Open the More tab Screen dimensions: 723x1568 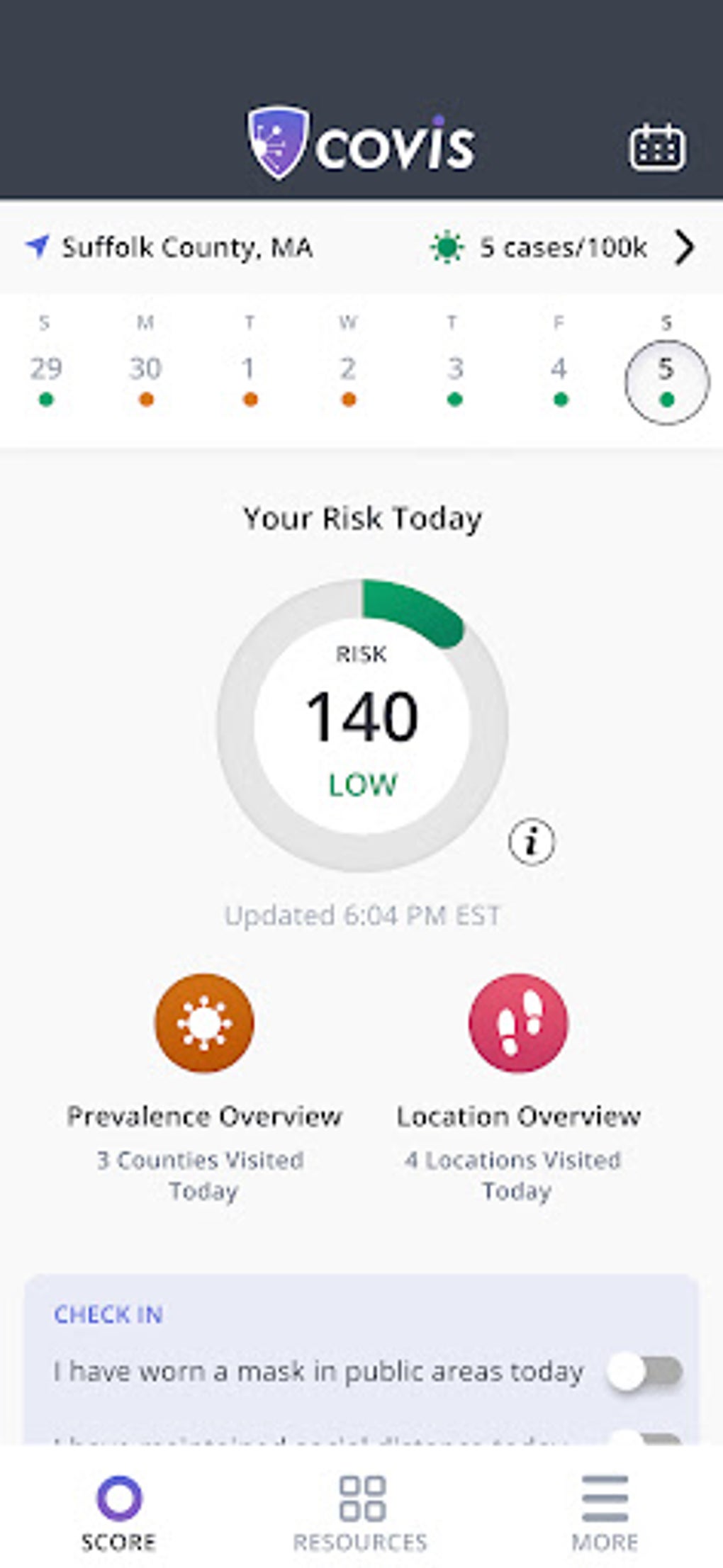605,1513
